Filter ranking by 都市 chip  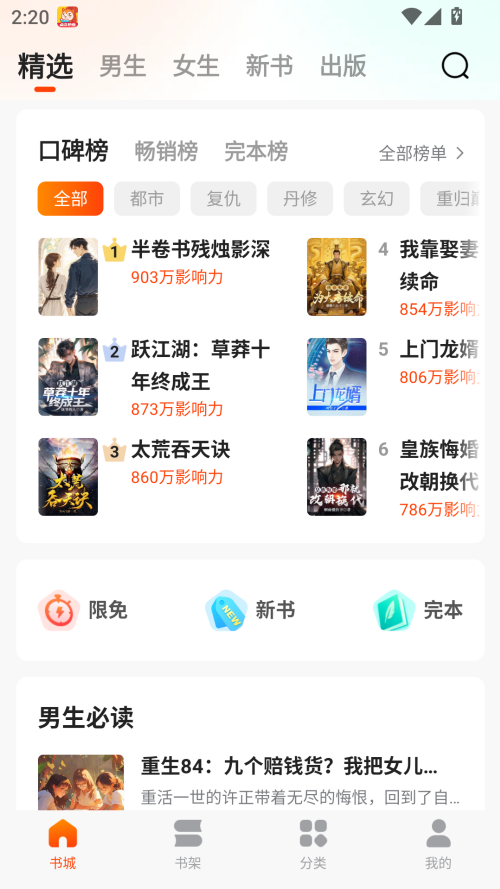(147, 198)
